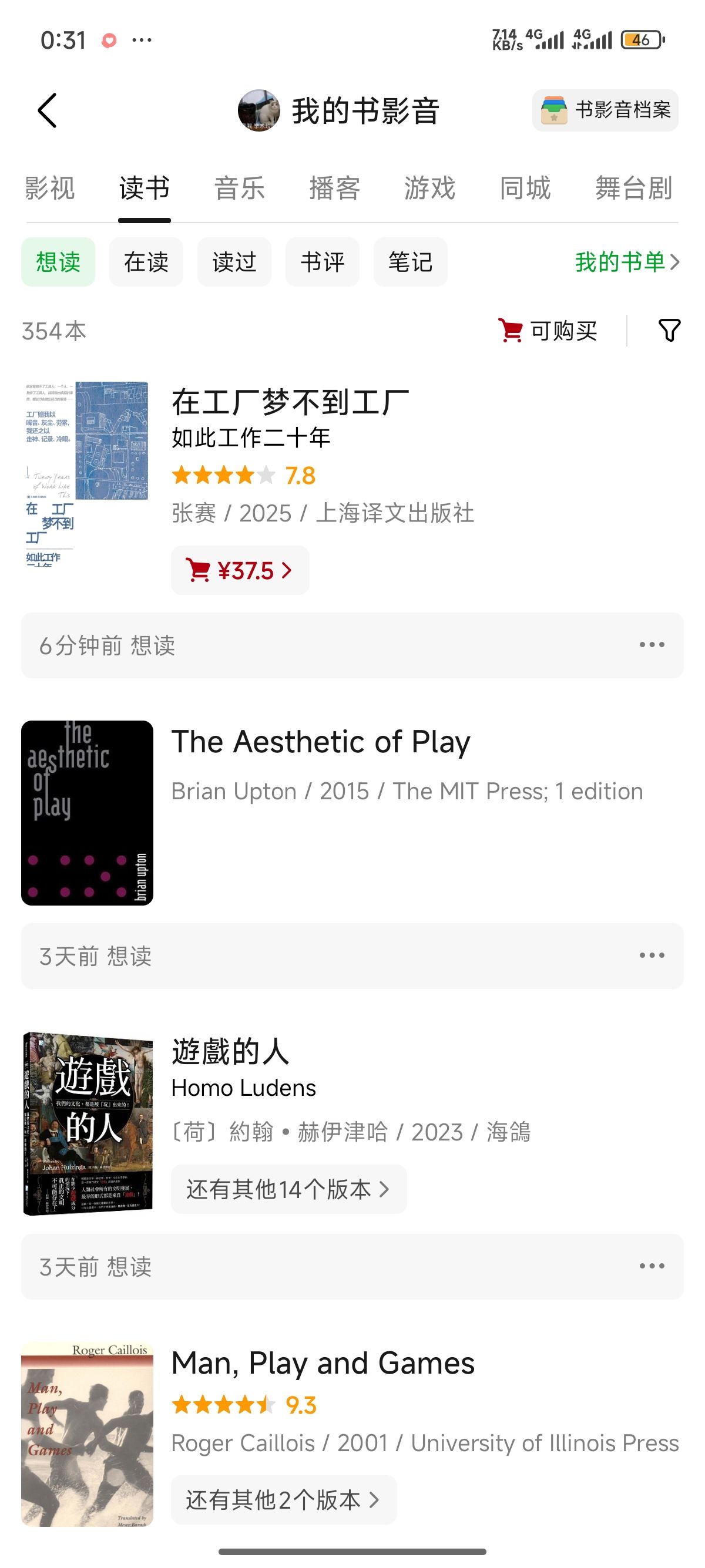The width and height of the screenshot is (705, 1568).
Task: Select the 在读 filter chip
Action: coord(146,263)
